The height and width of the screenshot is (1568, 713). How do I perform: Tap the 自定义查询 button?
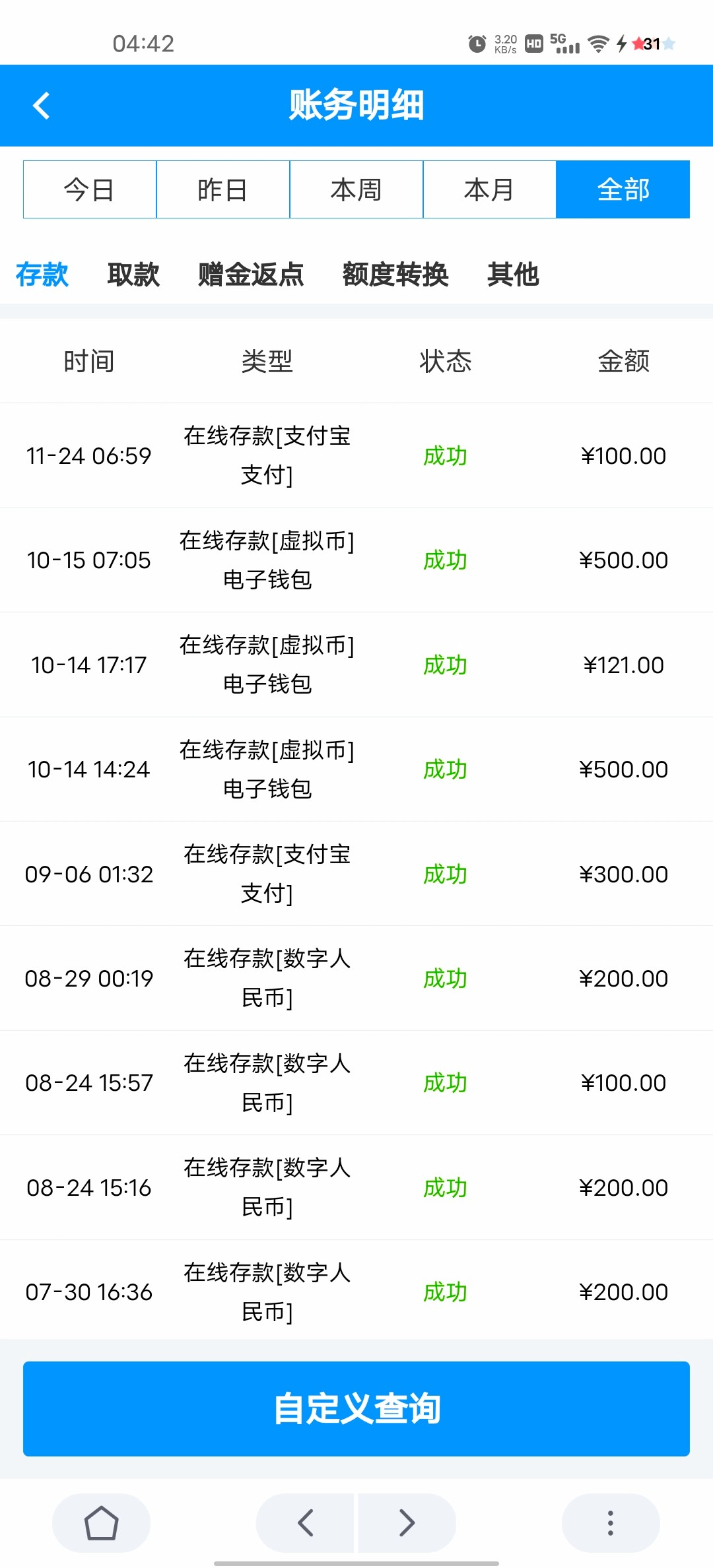tap(356, 1408)
